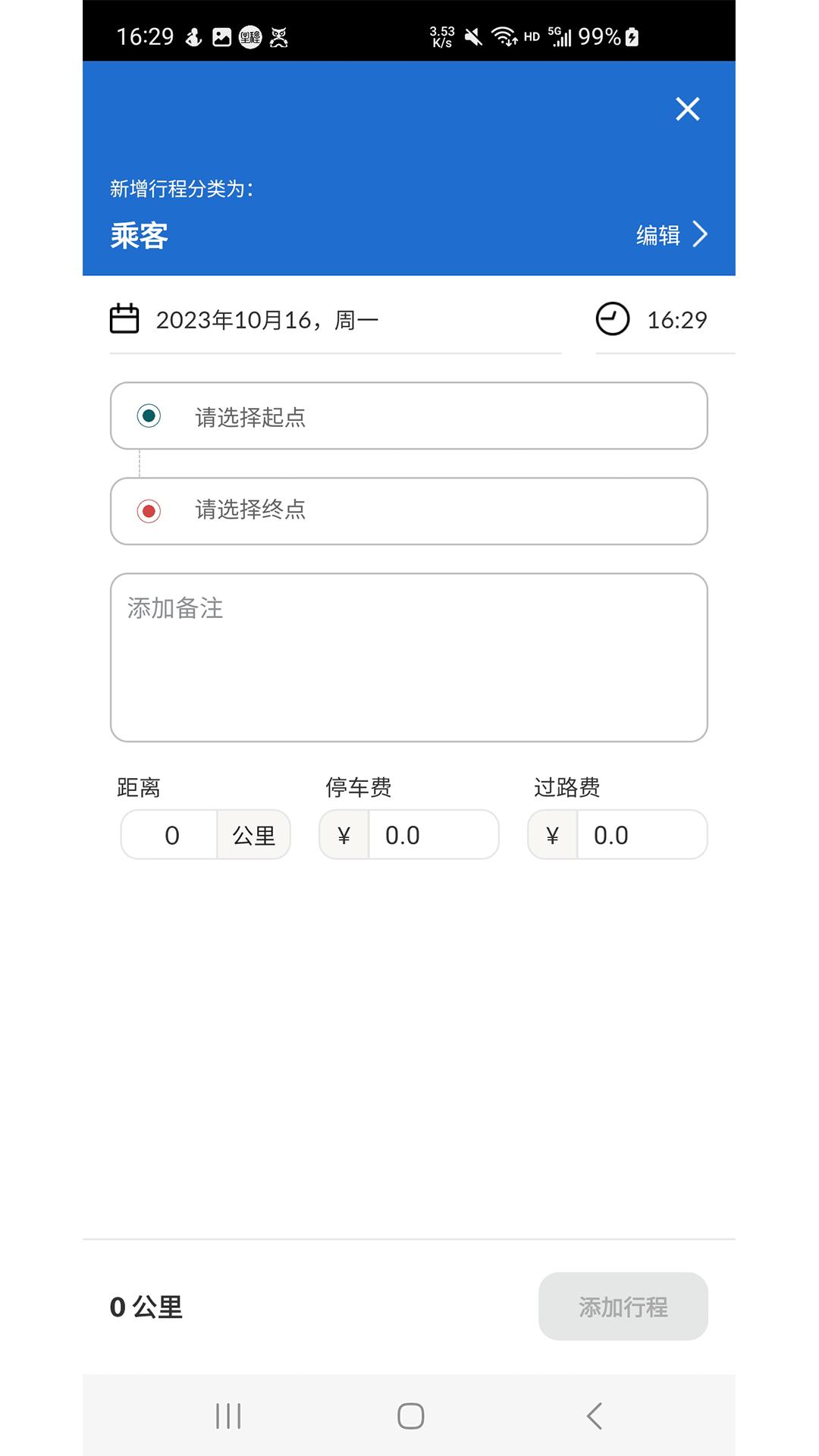The image size is (819, 1456).
Task: Click the clock icon to adjust the time
Action: click(611, 319)
